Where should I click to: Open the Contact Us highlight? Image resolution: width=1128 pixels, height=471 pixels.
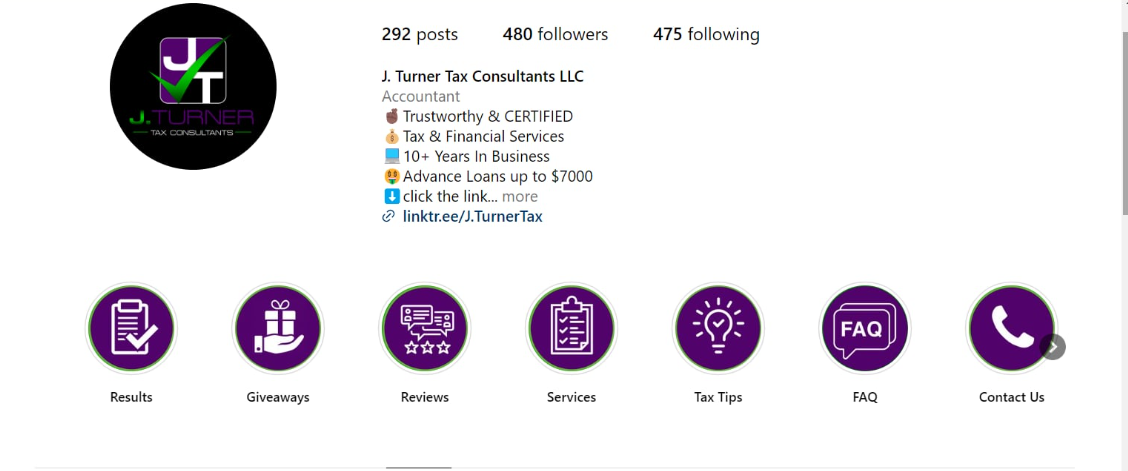point(1010,328)
